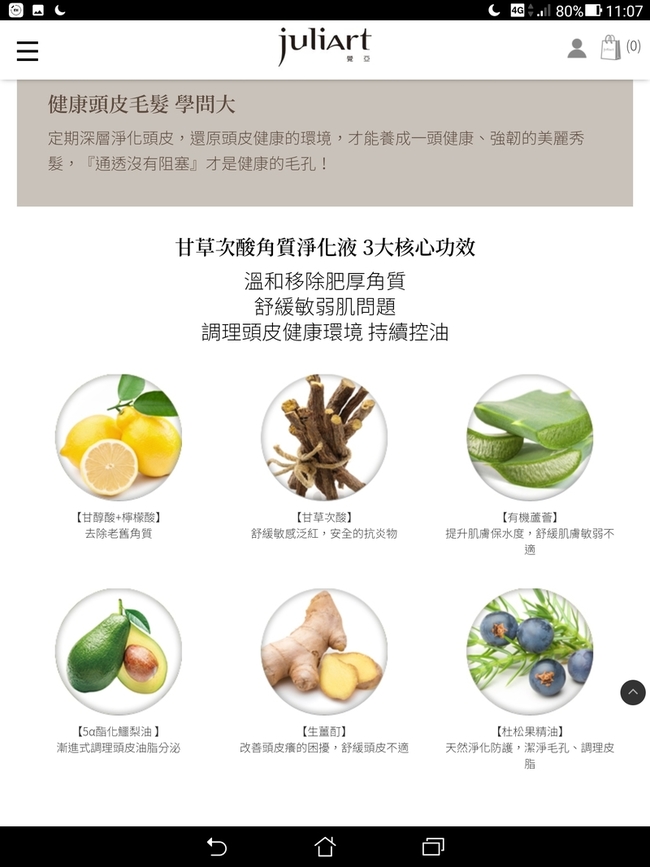Screen dimensions: 650x867
Task: Open the hamburger menu
Action: pyautogui.click(x=27, y=50)
